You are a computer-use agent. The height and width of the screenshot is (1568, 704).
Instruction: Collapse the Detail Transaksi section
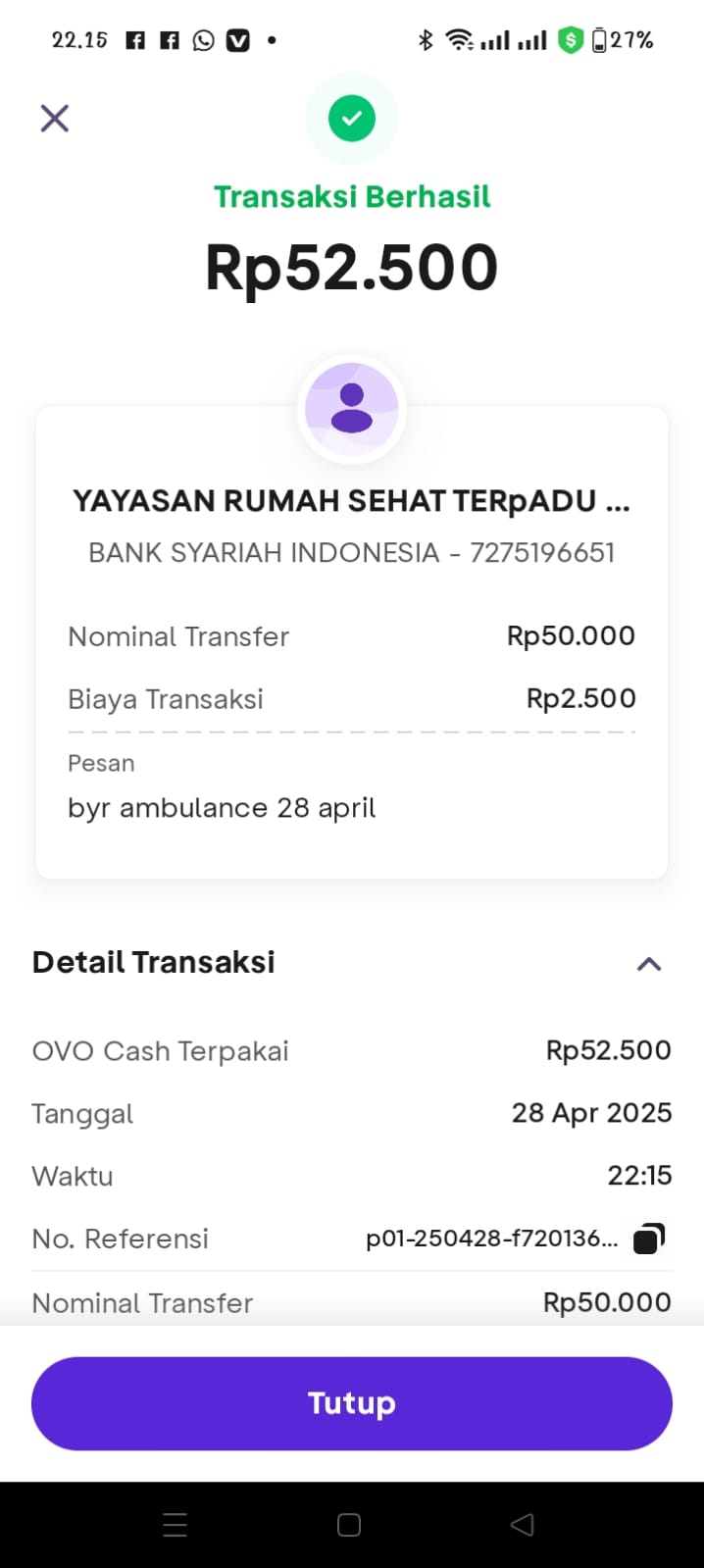pos(649,964)
